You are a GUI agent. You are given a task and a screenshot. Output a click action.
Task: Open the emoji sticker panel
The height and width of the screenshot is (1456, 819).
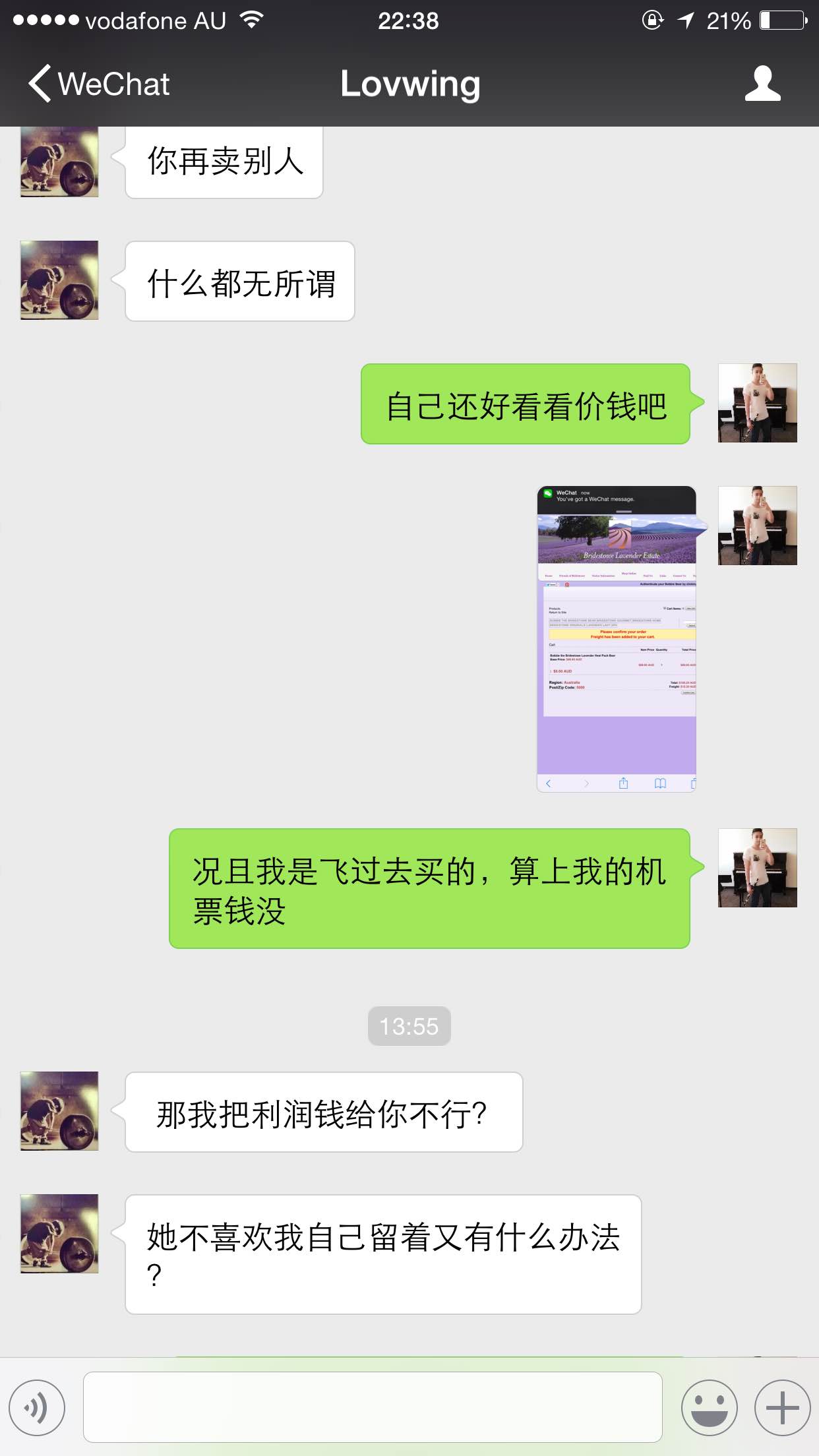click(x=709, y=1407)
